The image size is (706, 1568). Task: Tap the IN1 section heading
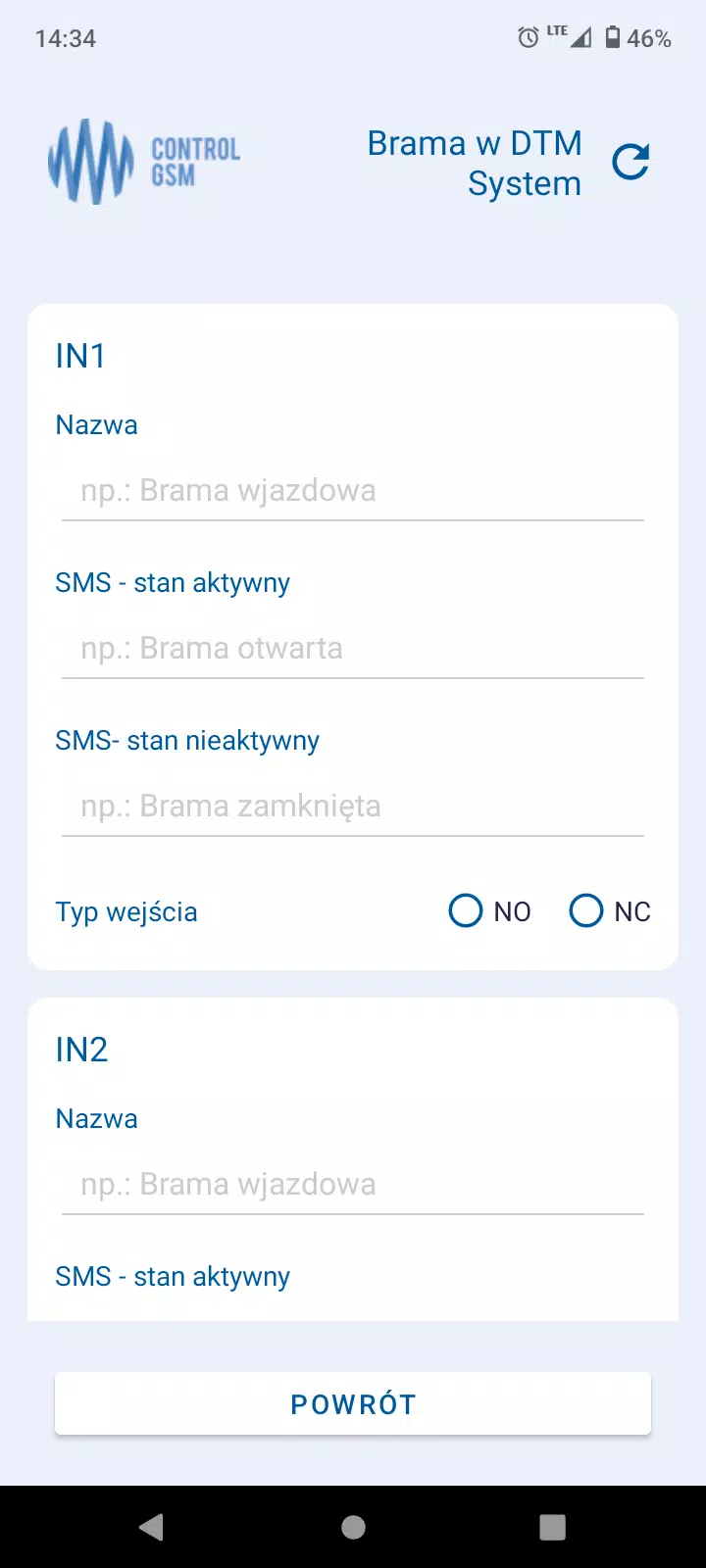(x=81, y=356)
